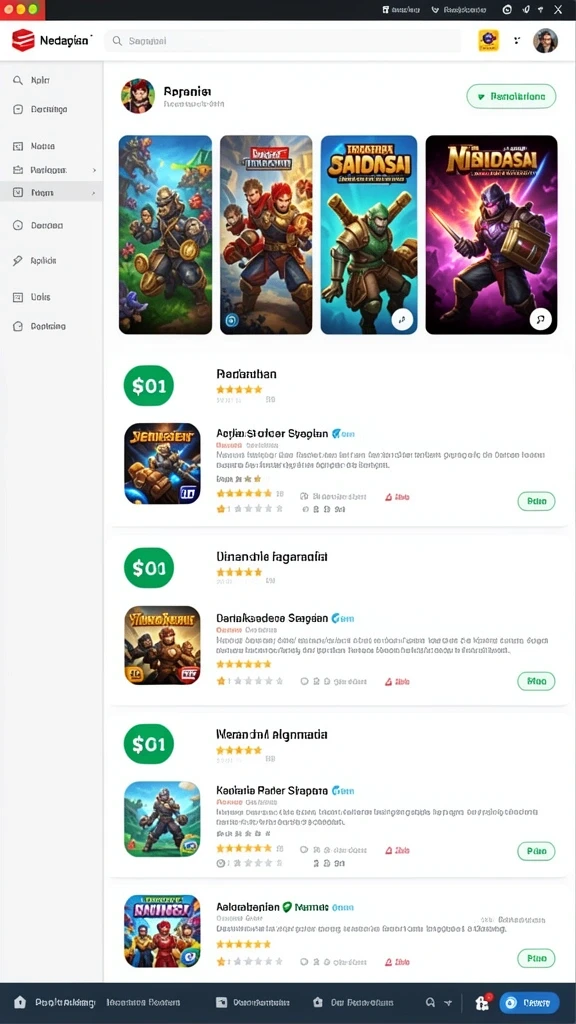Open the blue SAIDASAI banner card
This screenshot has width=576, height=1024.
pos(368,234)
